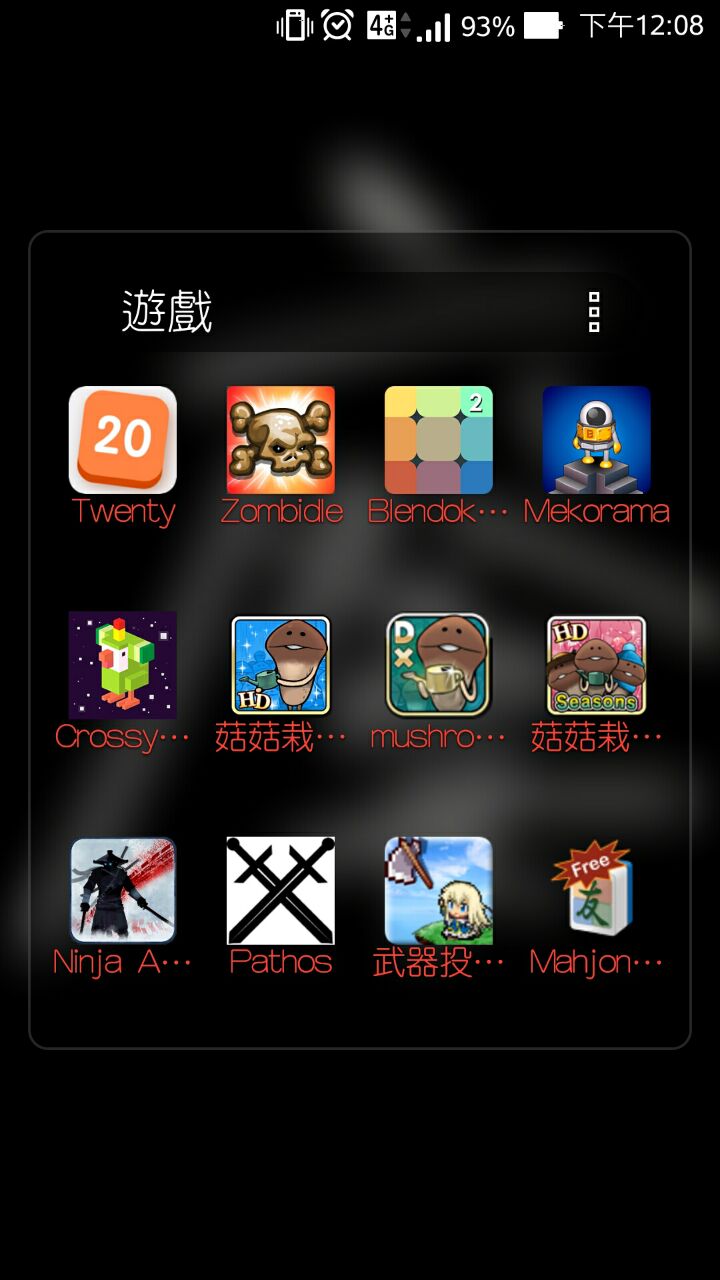Start the Blendoku color puzzle app

[x=439, y=440]
